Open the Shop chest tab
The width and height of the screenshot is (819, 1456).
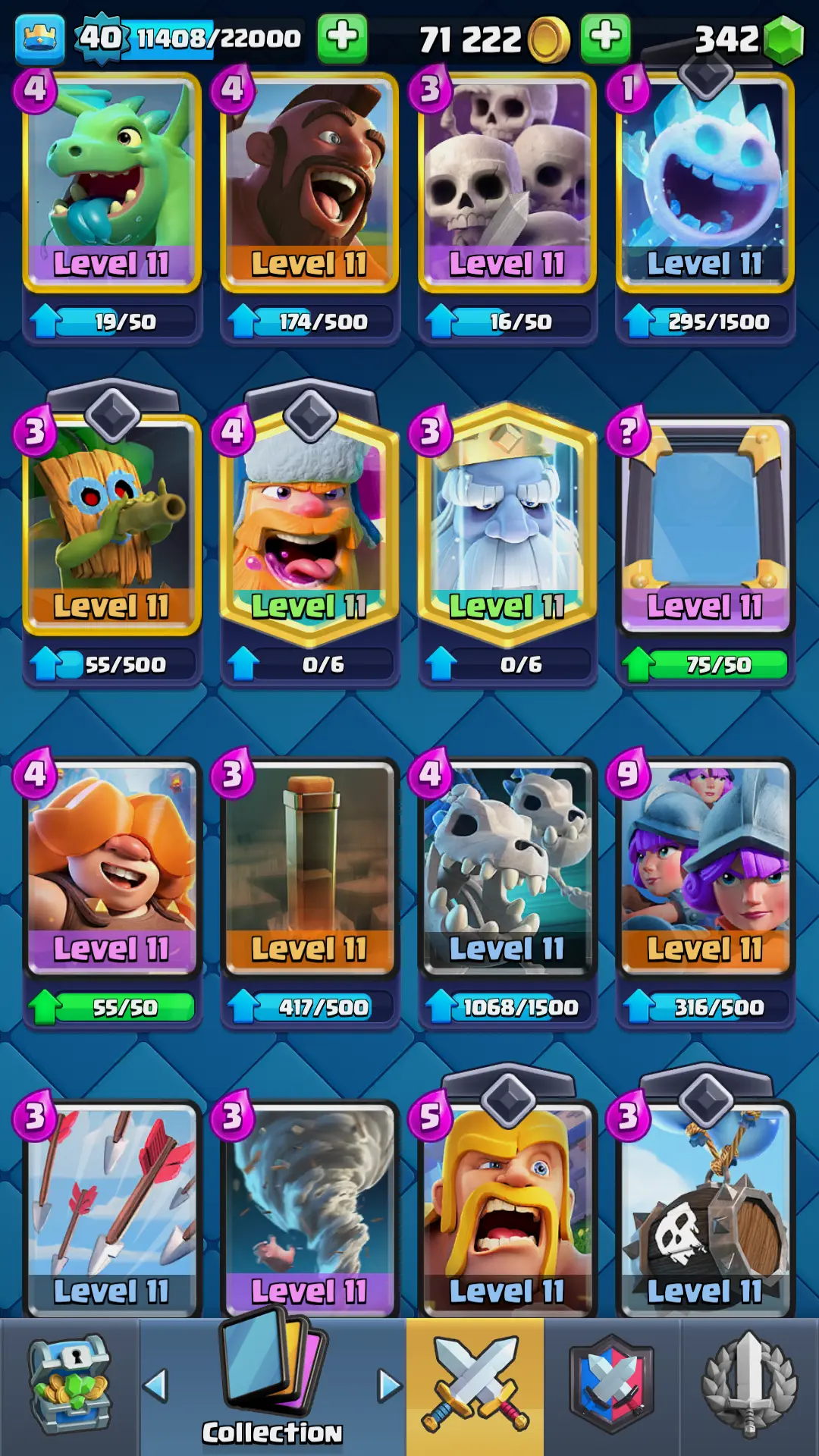click(x=70, y=1386)
